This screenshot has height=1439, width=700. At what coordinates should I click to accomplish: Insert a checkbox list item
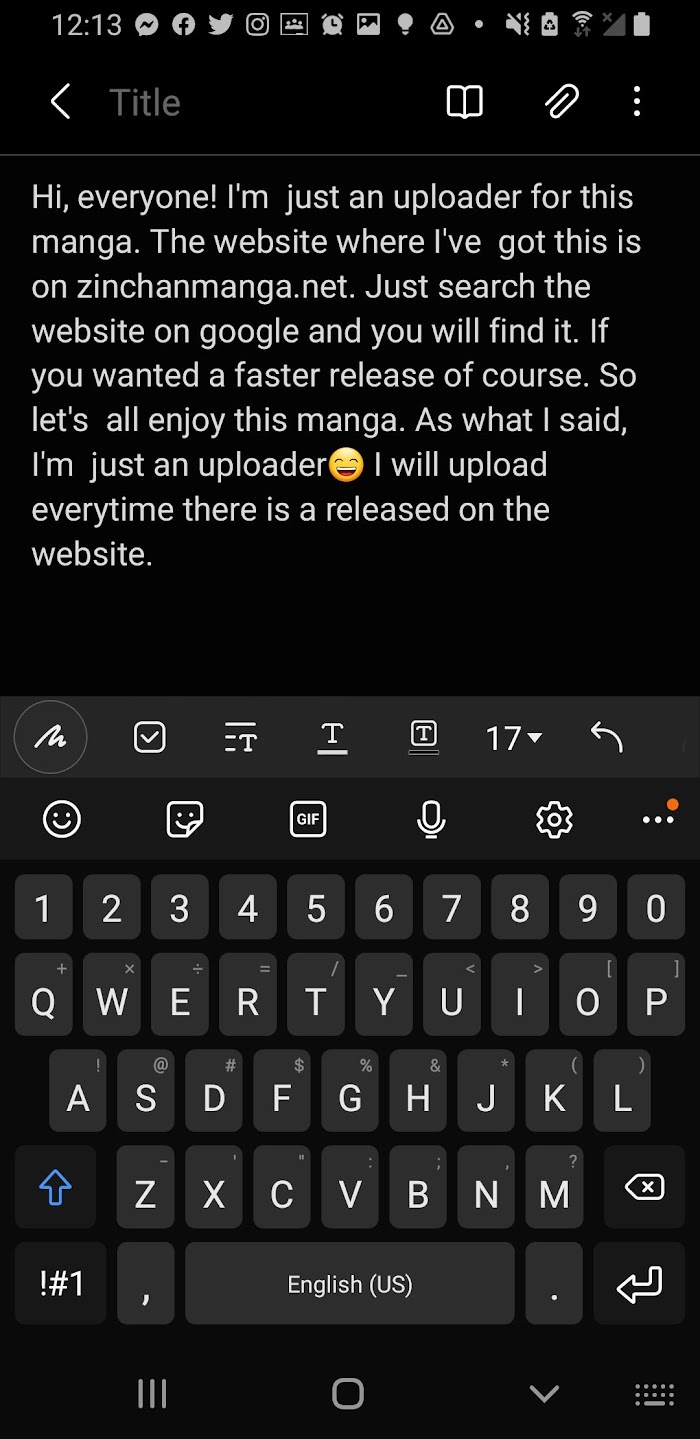pyautogui.click(x=150, y=738)
